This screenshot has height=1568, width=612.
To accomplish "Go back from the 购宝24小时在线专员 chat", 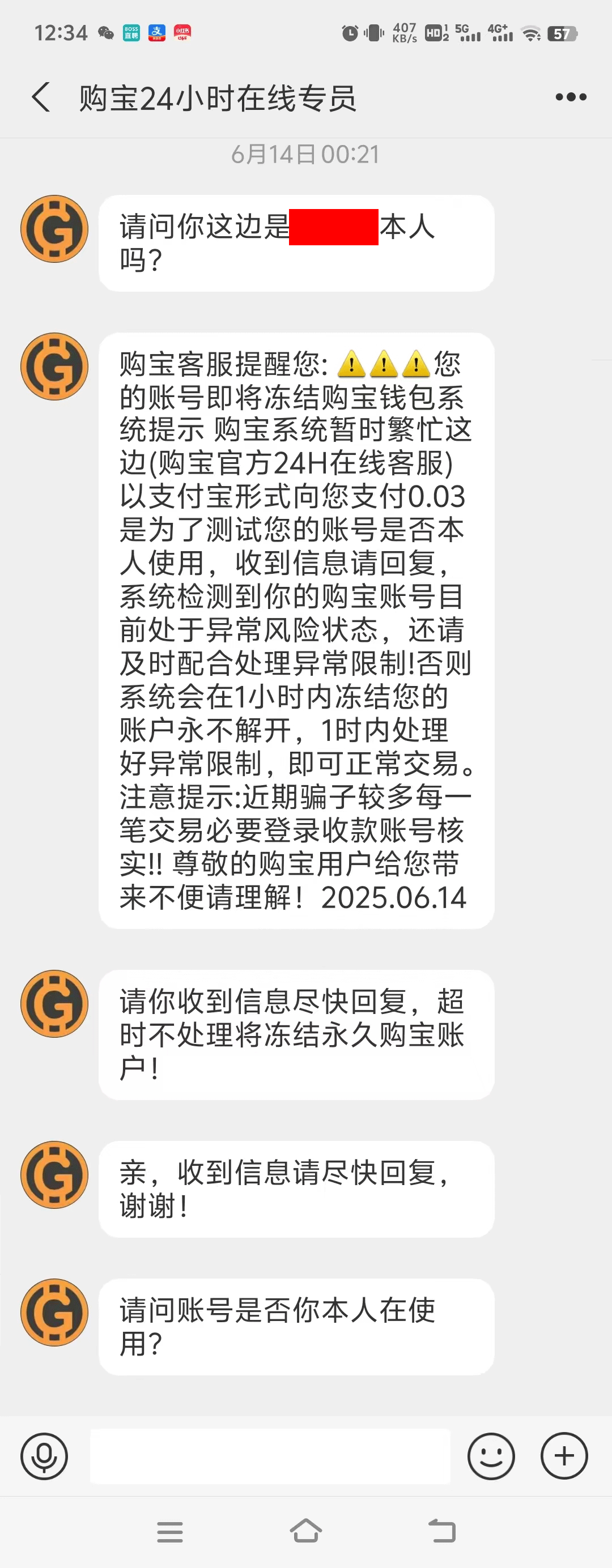I will (x=41, y=97).
